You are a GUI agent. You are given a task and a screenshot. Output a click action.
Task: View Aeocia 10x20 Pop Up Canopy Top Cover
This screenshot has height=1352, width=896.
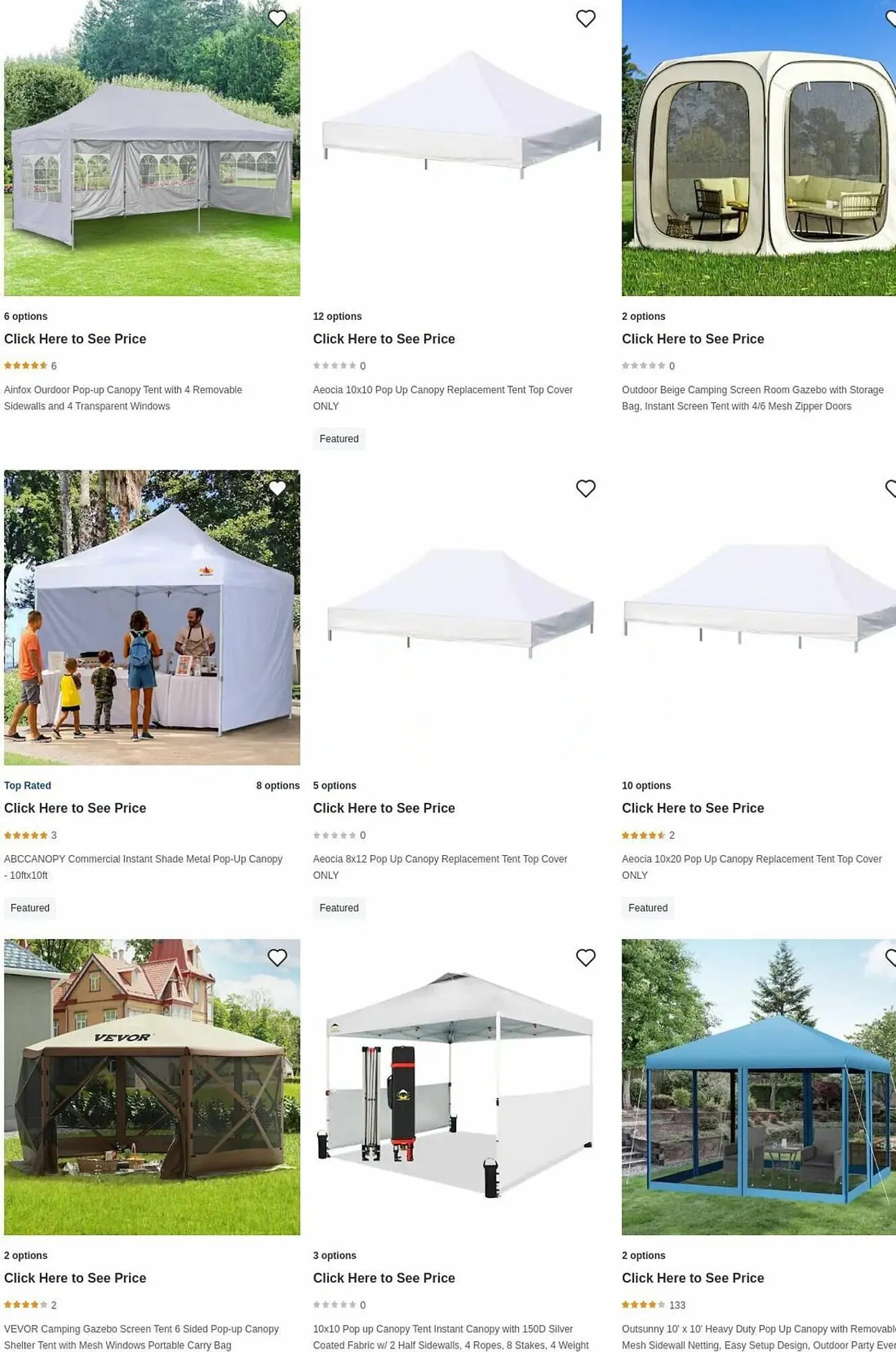point(751,867)
